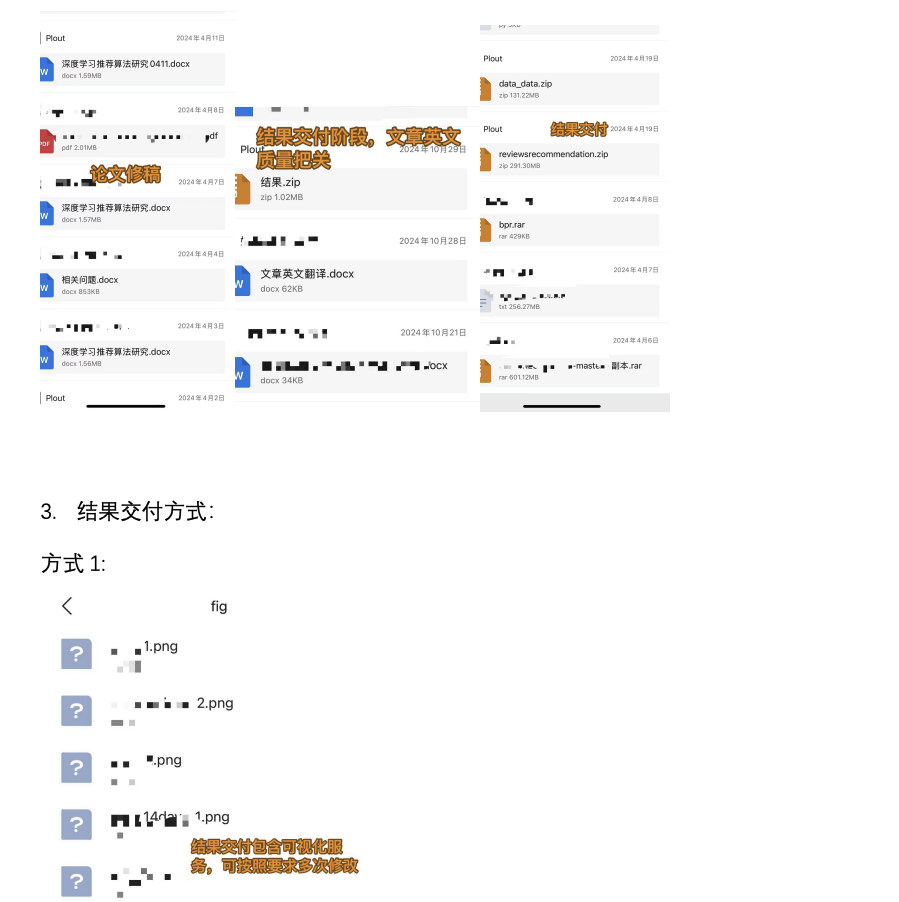Click the data_data.zip zip file icon
899x902 pixels.
coord(485,88)
